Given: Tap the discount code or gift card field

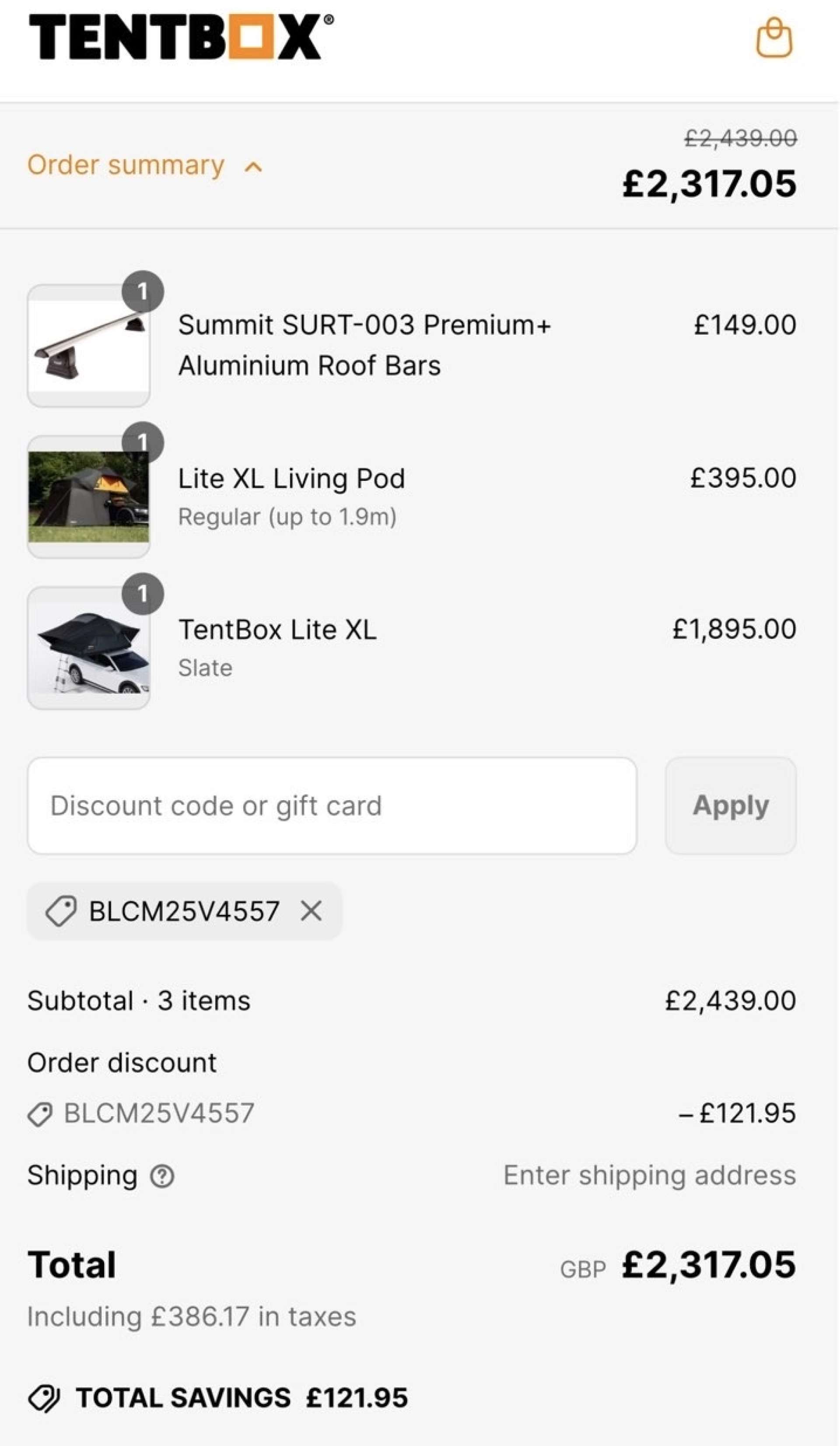Looking at the screenshot, I should [332, 805].
